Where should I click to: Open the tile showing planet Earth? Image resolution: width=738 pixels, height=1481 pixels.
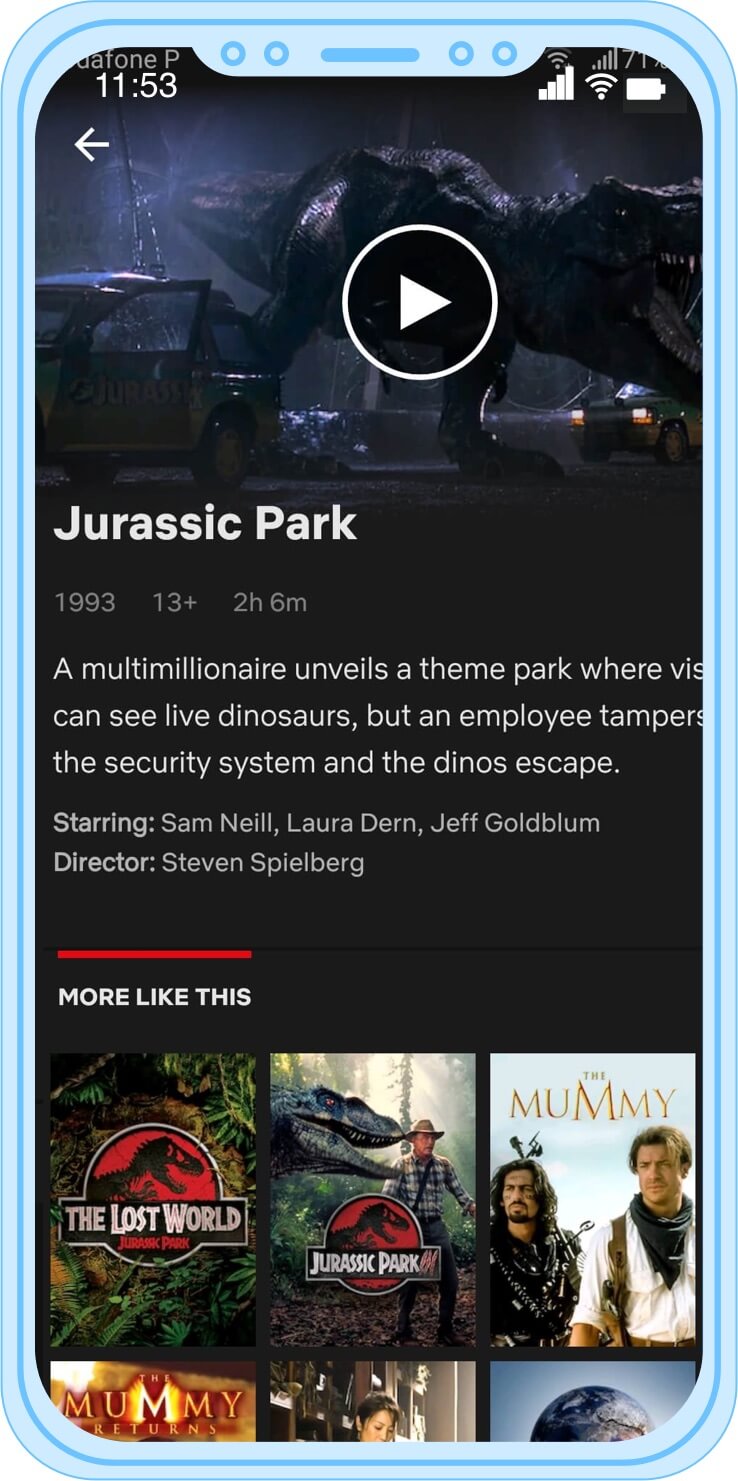click(x=592, y=1400)
